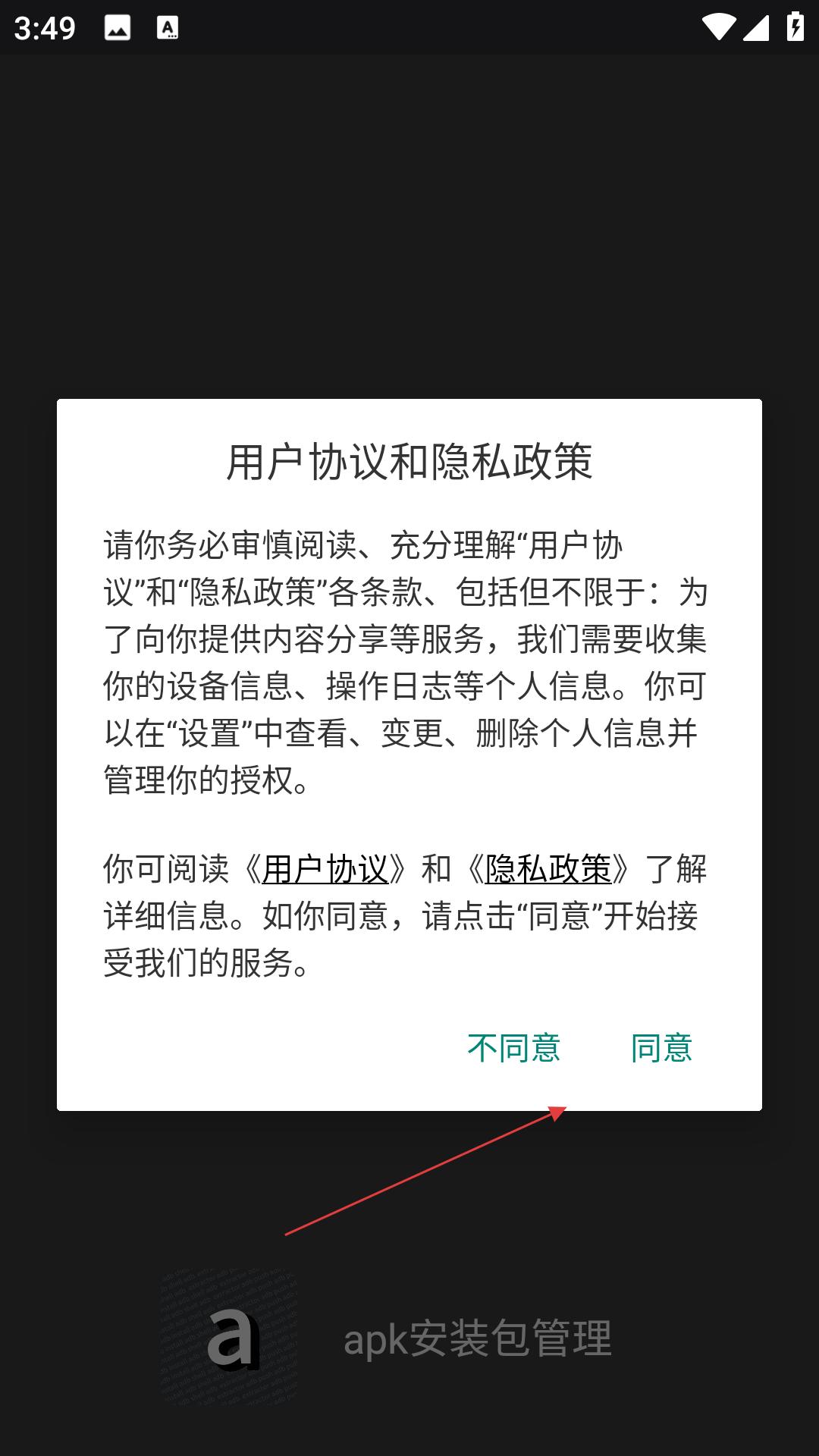
Task: Open the 隐私政策 link
Action: [x=548, y=869]
